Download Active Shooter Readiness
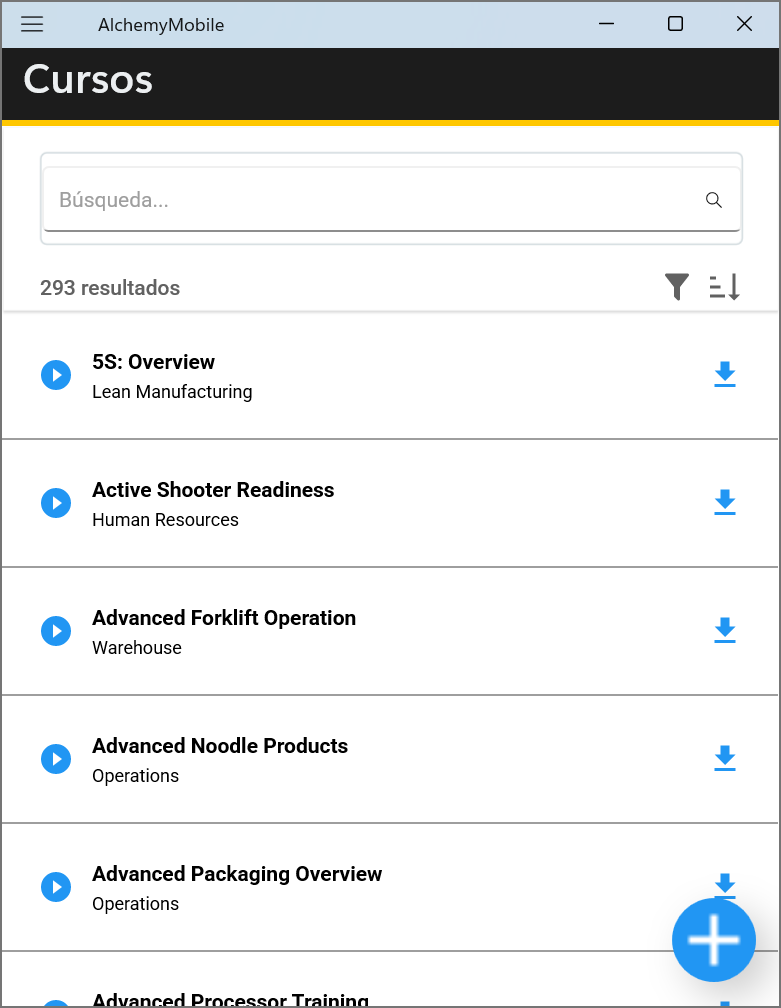The width and height of the screenshot is (781, 1008). pos(725,503)
